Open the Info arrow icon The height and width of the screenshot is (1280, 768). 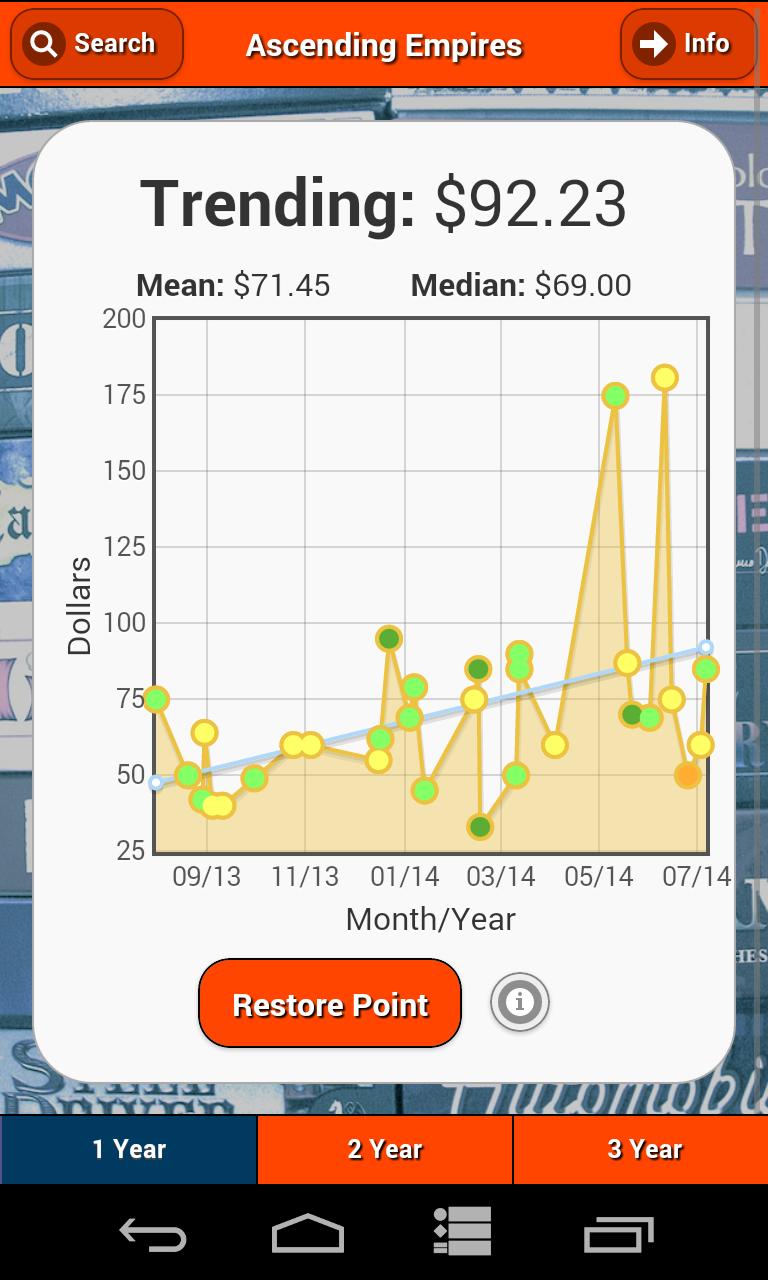653,44
